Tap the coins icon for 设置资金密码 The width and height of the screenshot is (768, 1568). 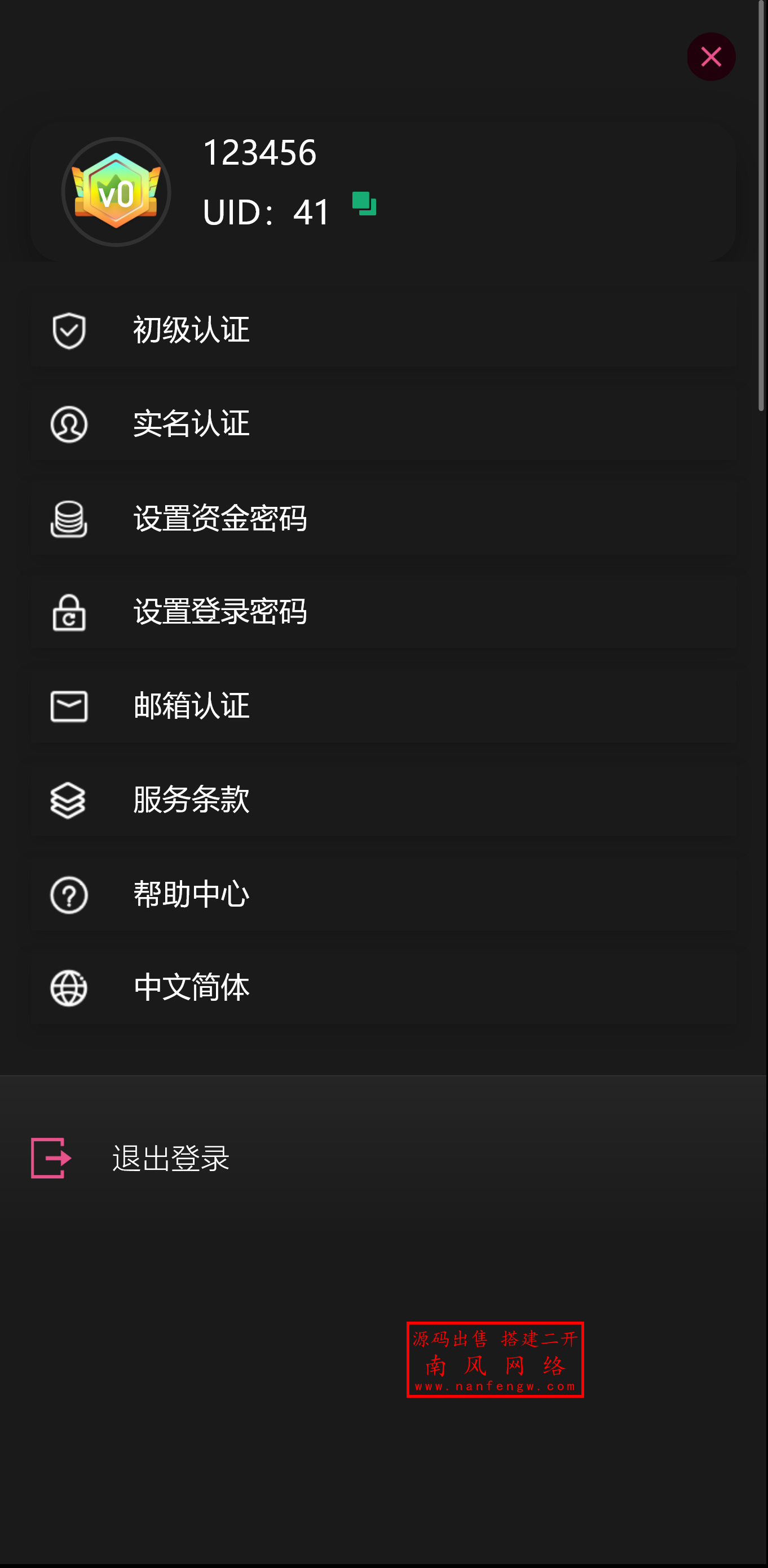[68, 519]
